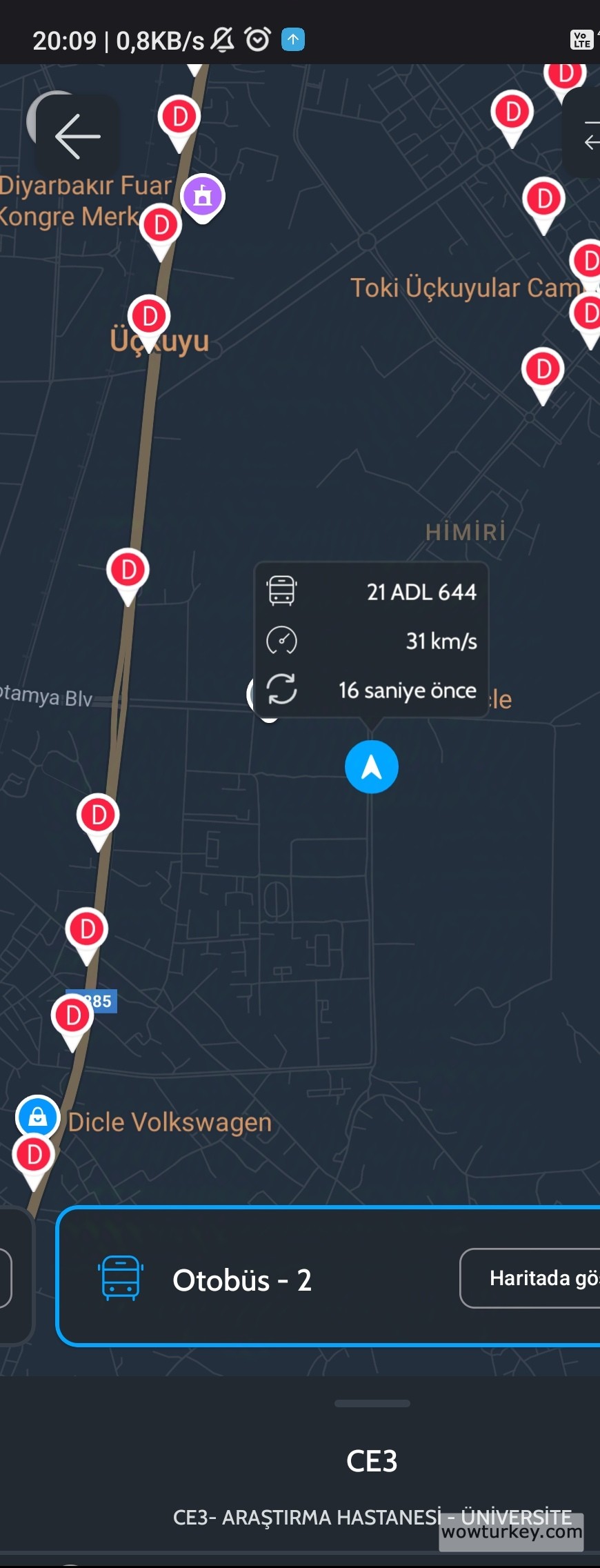Open the 21 ADL 644 bus info popup
The width and height of the screenshot is (600, 1568).
click(372, 640)
